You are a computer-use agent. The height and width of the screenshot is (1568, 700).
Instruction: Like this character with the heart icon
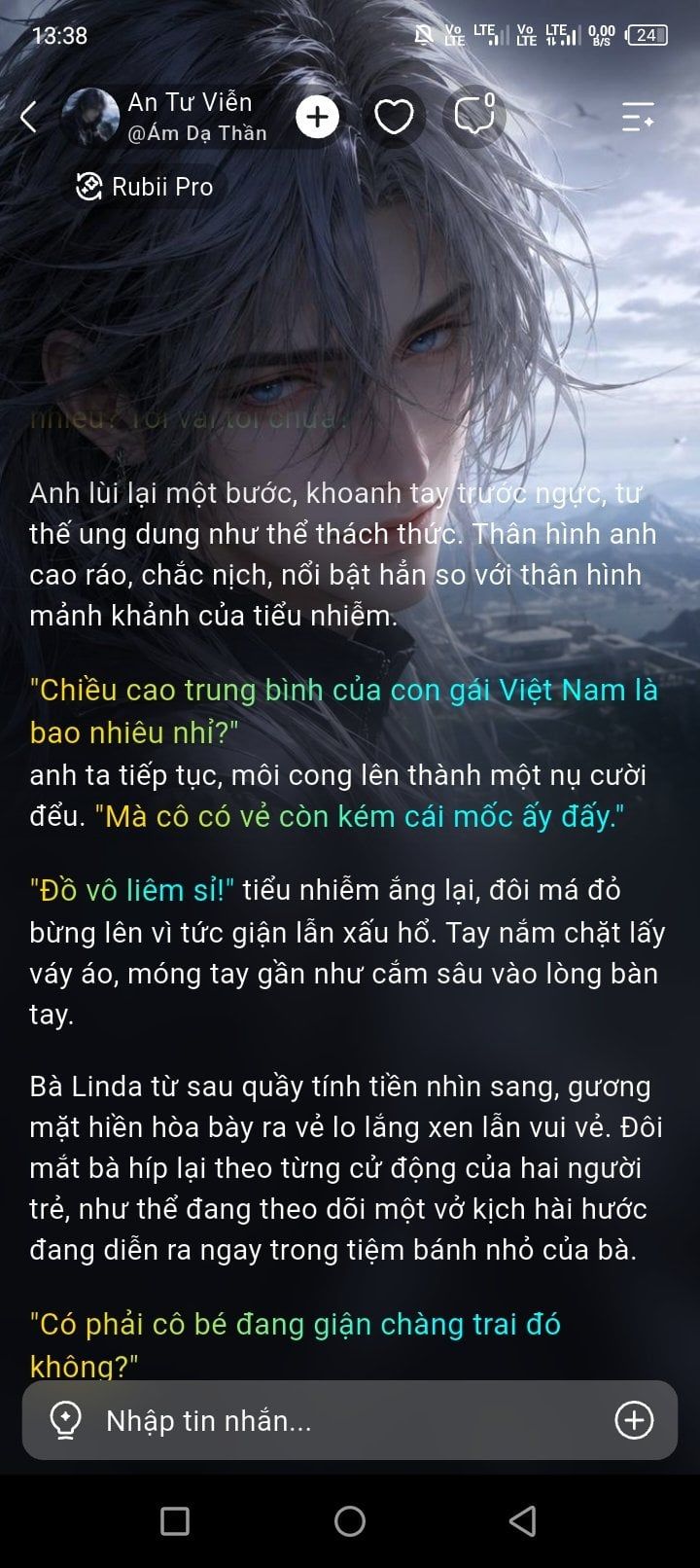pos(394,118)
